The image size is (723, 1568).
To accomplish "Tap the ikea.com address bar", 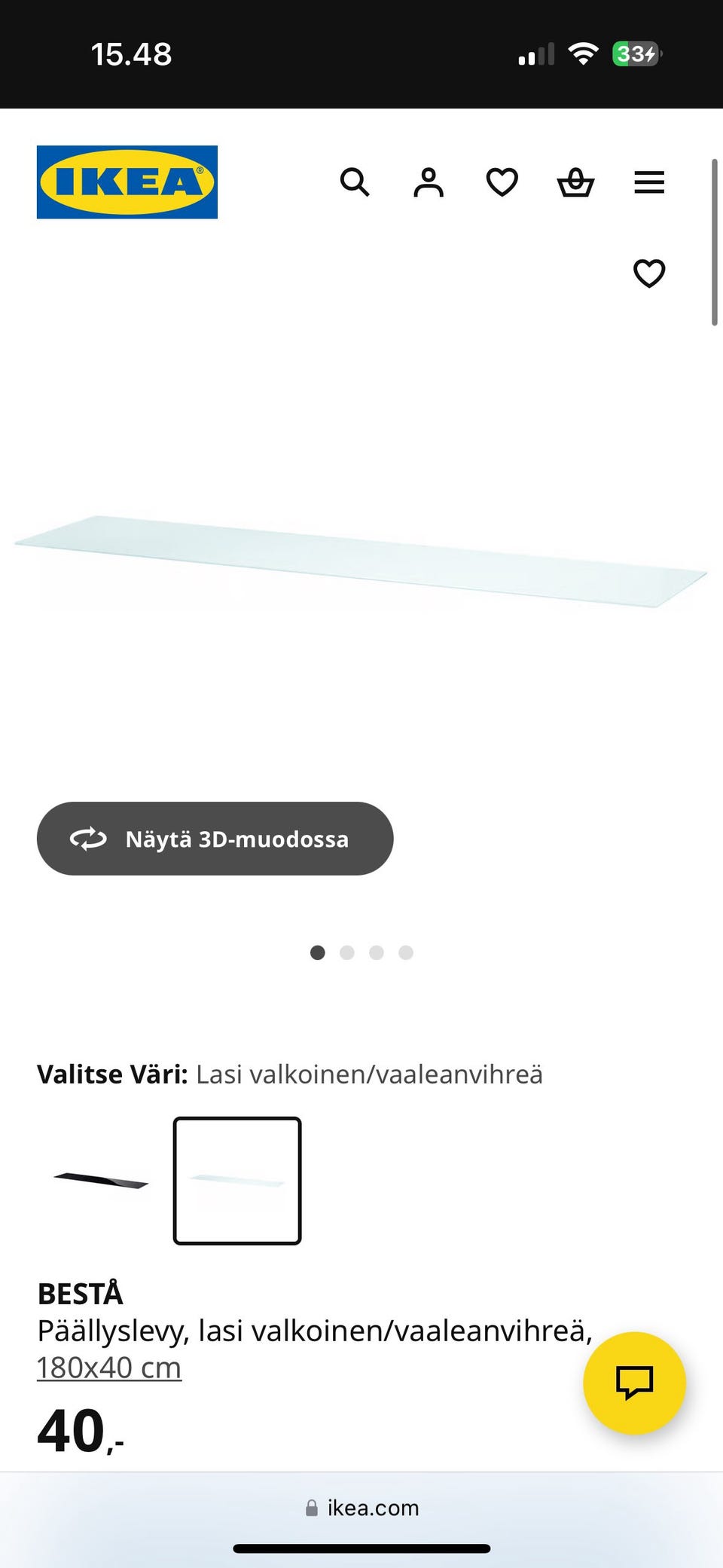I will [361, 1508].
